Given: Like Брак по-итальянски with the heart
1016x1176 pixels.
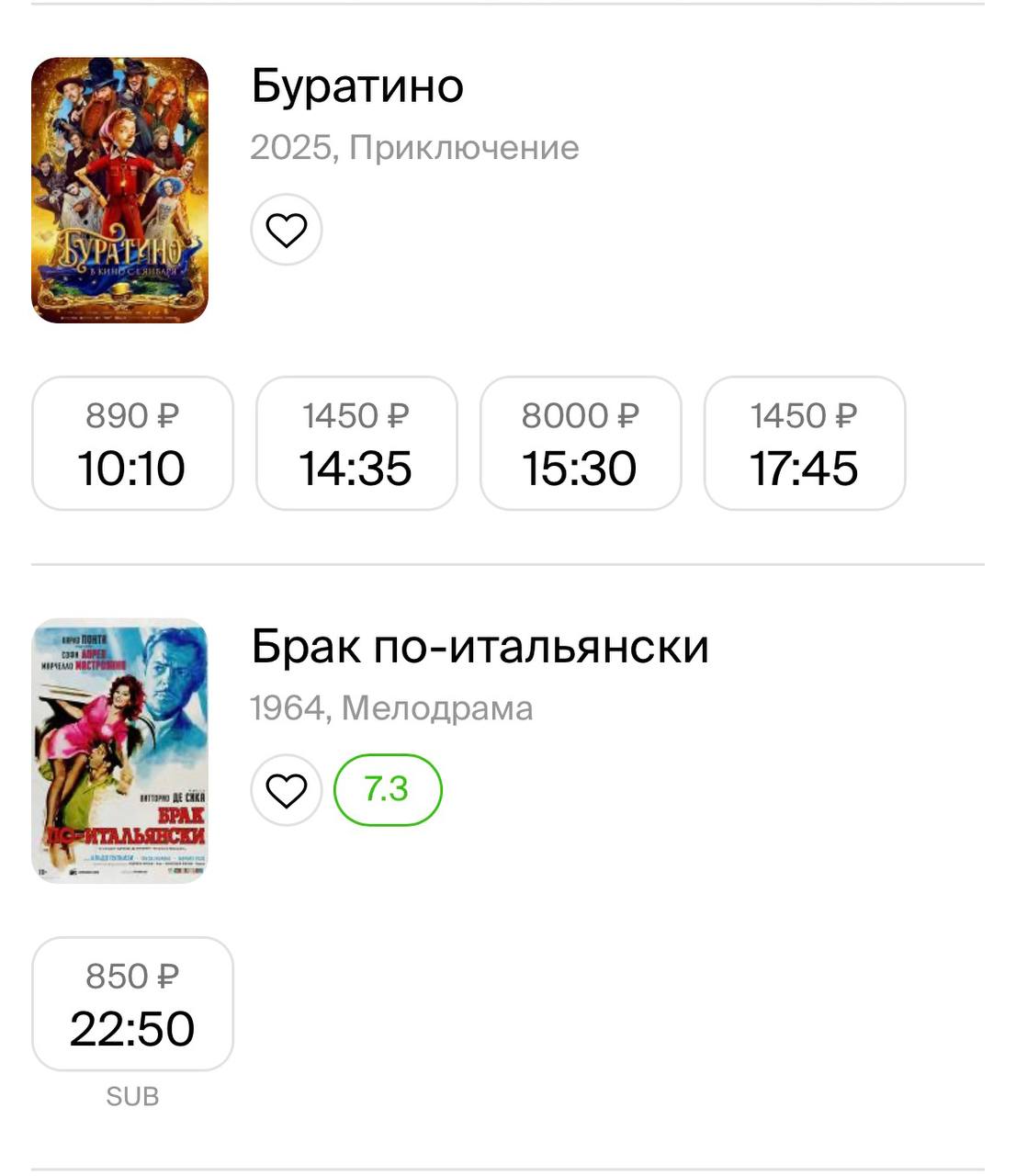Looking at the screenshot, I should (x=286, y=790).
